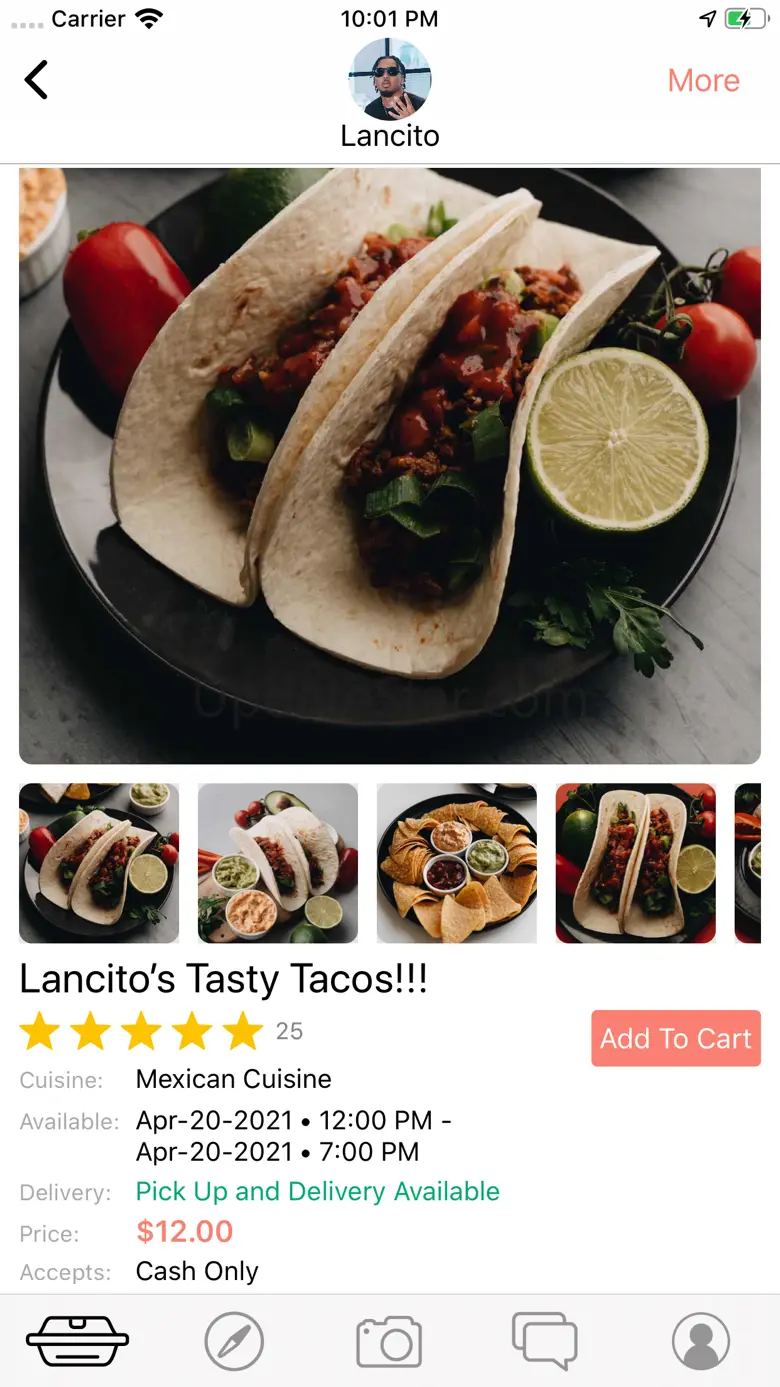The width and height of the screenshot is (780, 1387).
Task: Select the fourth thumbnail of upright tacos
Action: point(636,863)
